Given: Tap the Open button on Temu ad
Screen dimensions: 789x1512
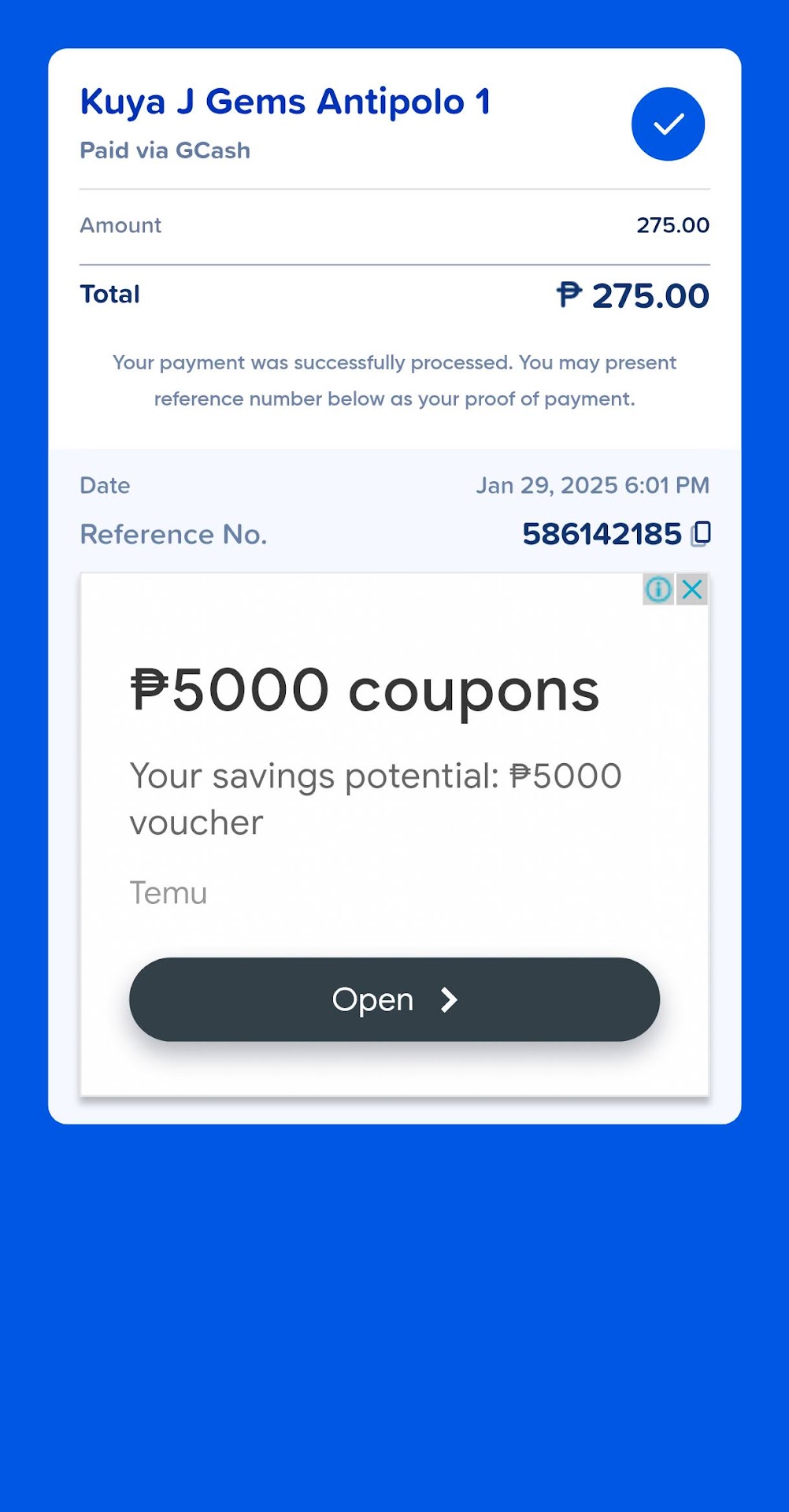Looking at the screenshot, I should pyautogui.click(x=394, y=999).
